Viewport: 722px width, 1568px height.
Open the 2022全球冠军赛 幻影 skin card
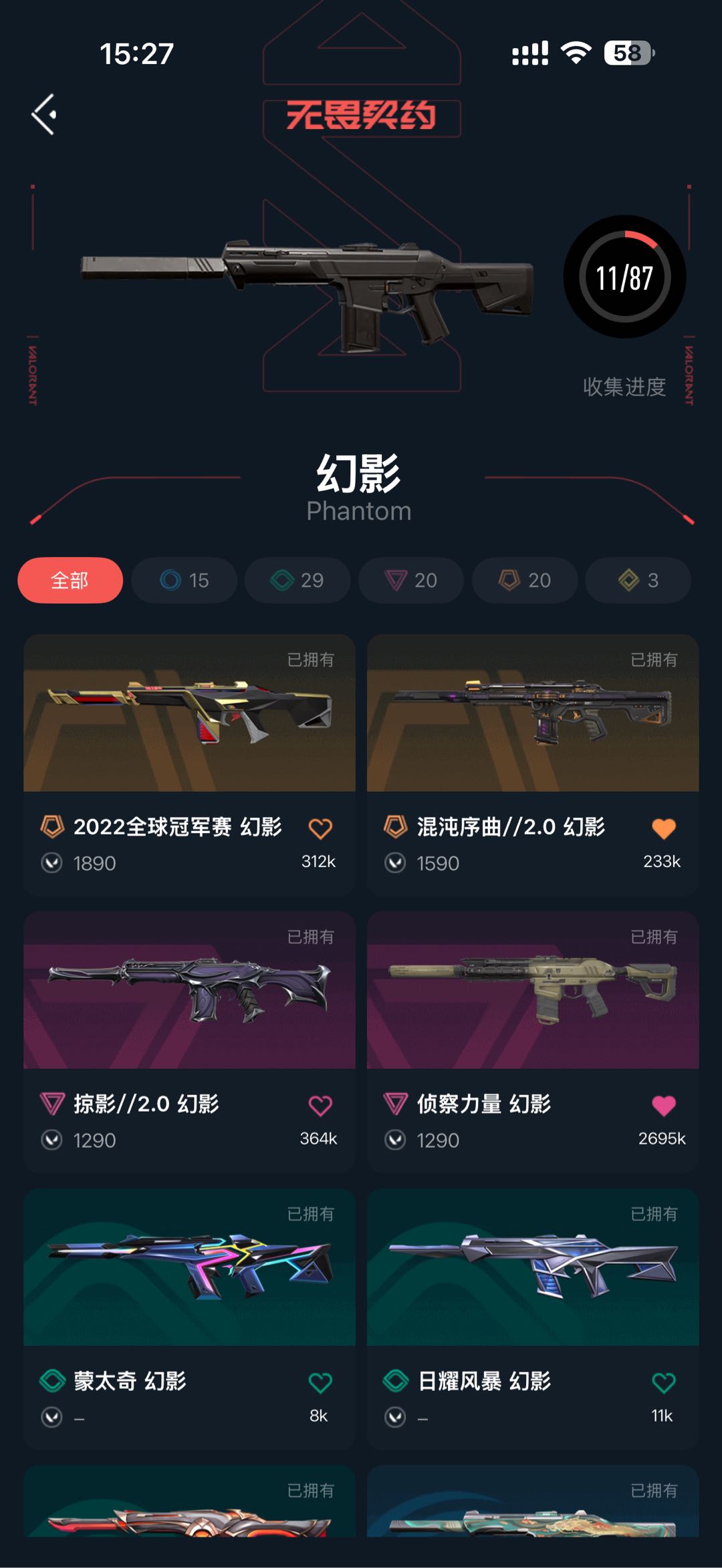pyautogui.click(x=189, y=764)
